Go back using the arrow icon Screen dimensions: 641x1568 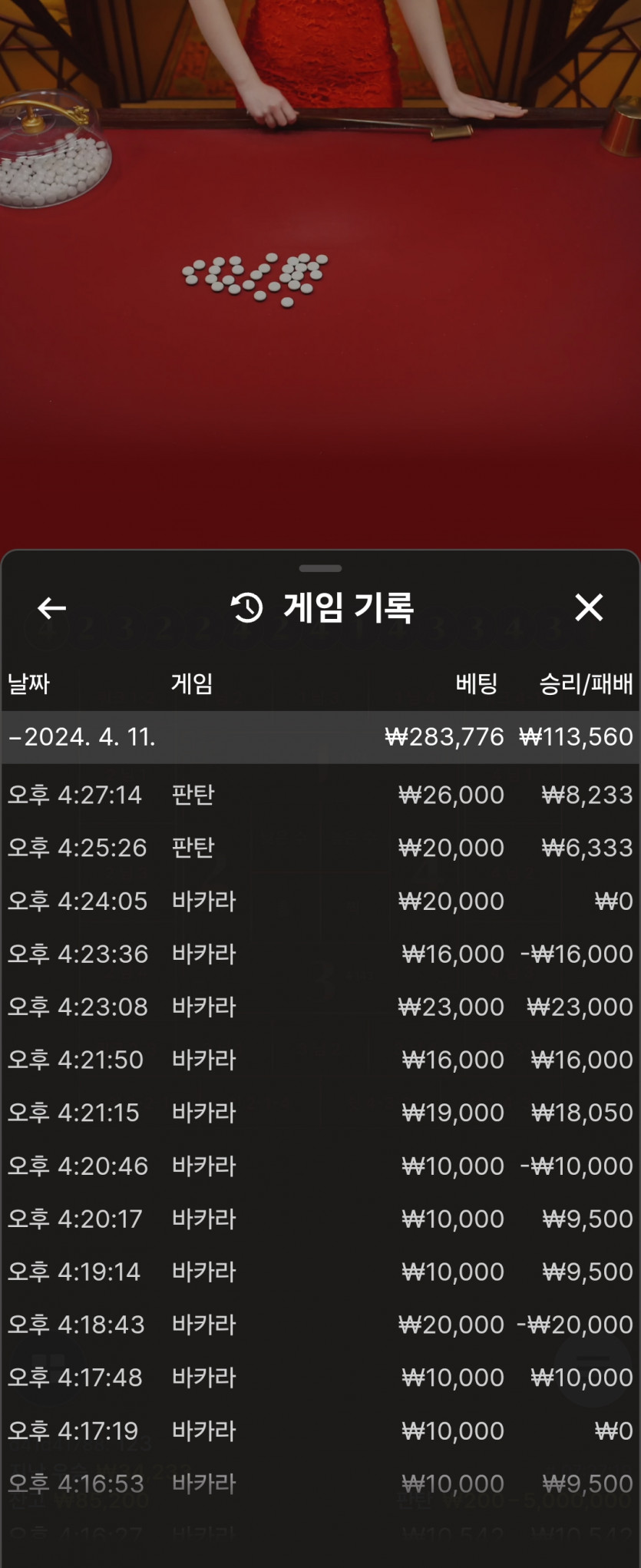tap(51, 608)
